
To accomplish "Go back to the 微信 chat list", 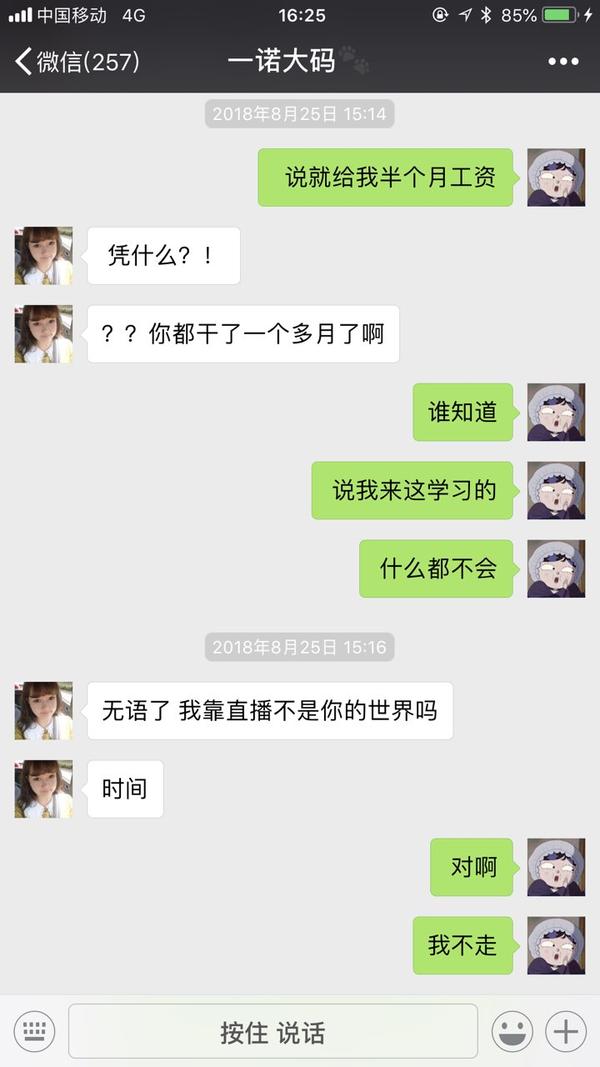I will point(76,62).
